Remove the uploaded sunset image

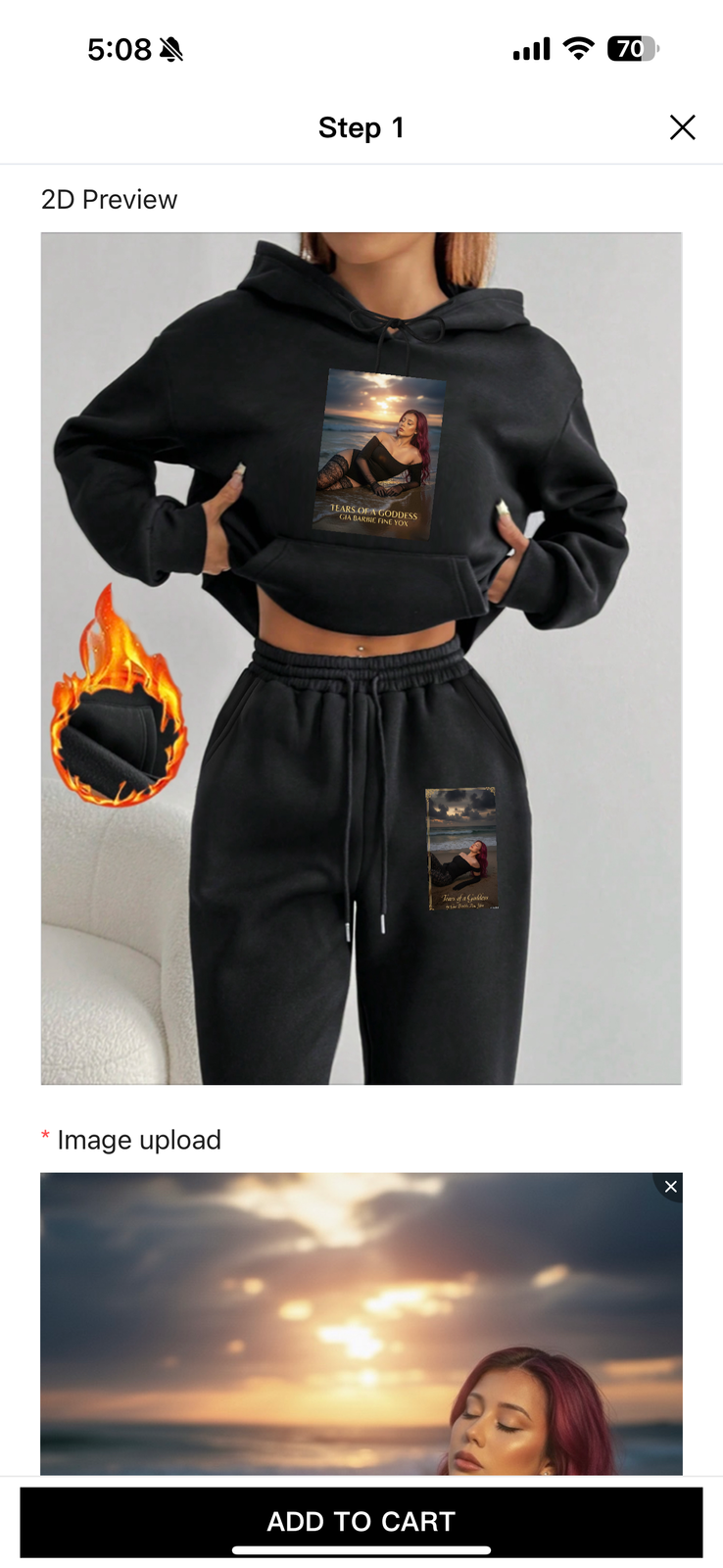670,1187
